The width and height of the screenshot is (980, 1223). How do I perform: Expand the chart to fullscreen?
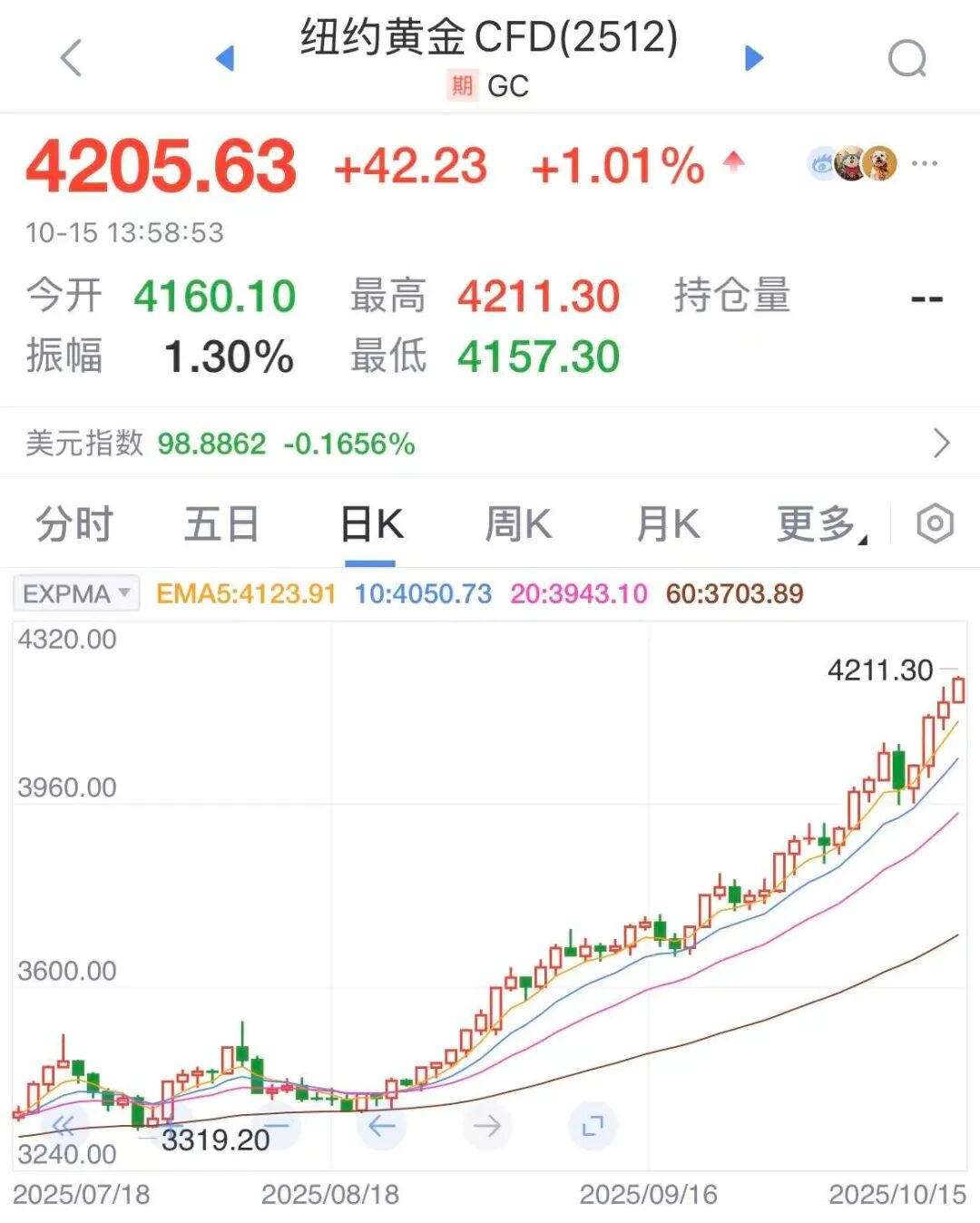tap(593, 1126)
